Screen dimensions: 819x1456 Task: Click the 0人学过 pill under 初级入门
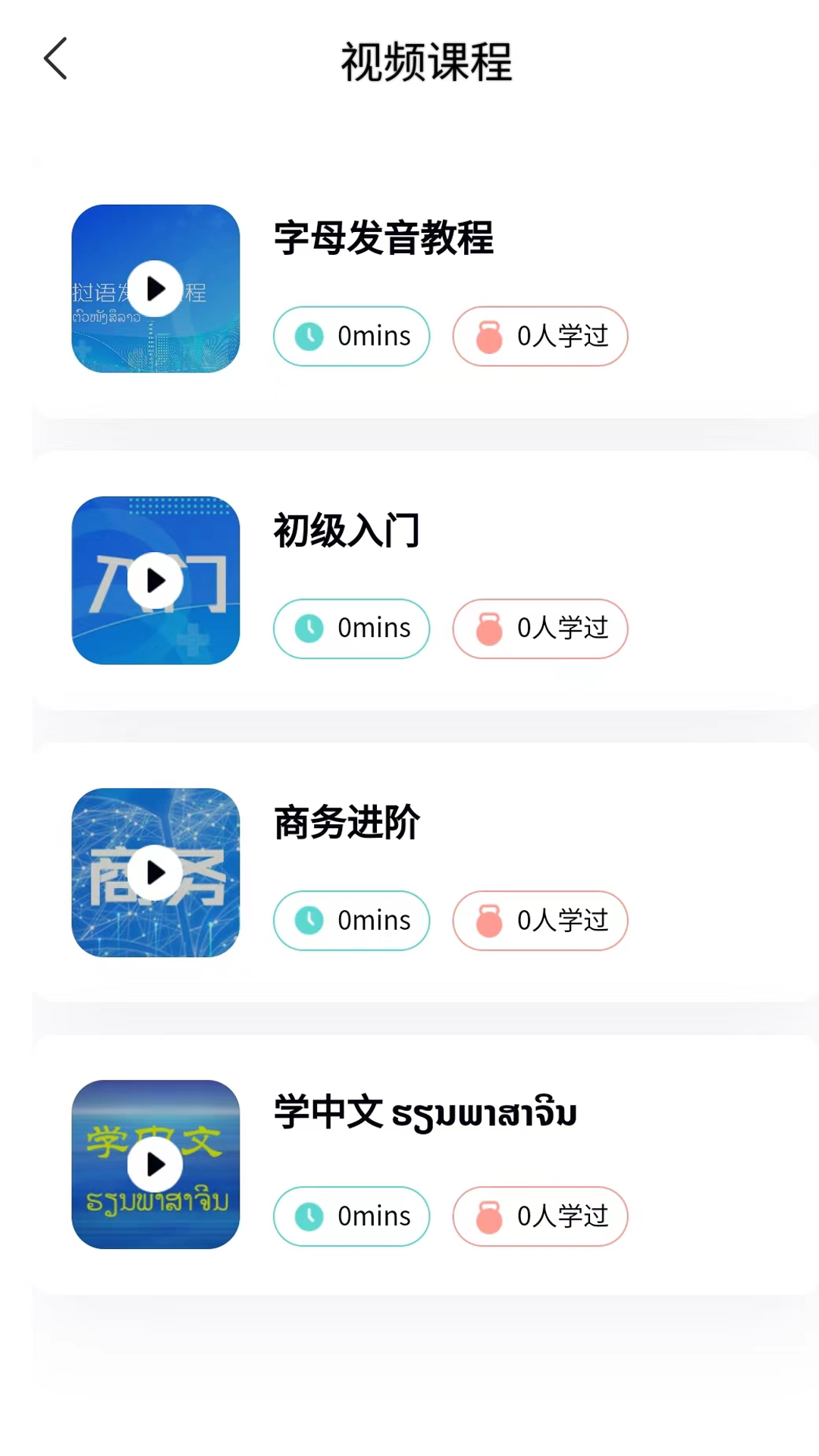click(x=539, y=629)
